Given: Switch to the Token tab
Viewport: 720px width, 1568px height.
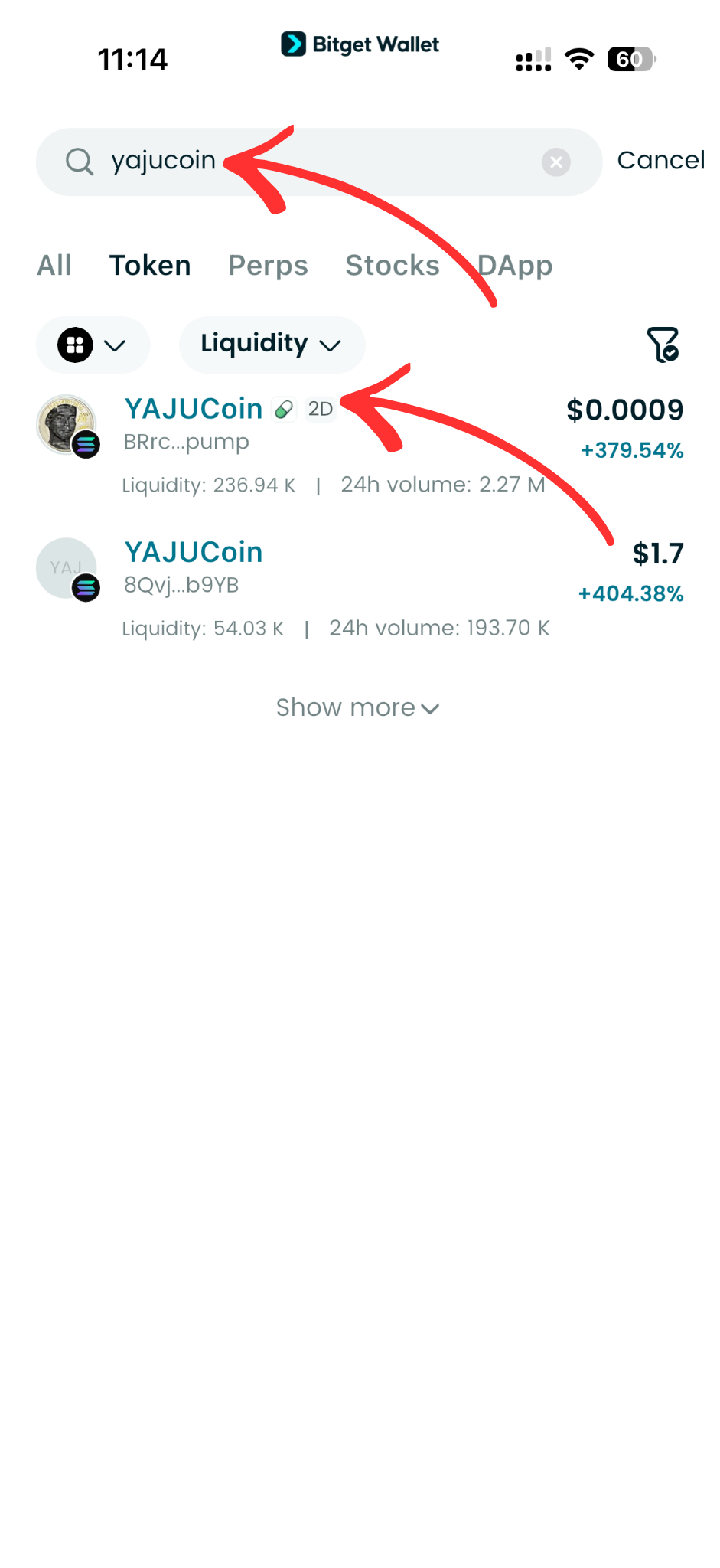Looking at the screenshot, I should 150,266.
